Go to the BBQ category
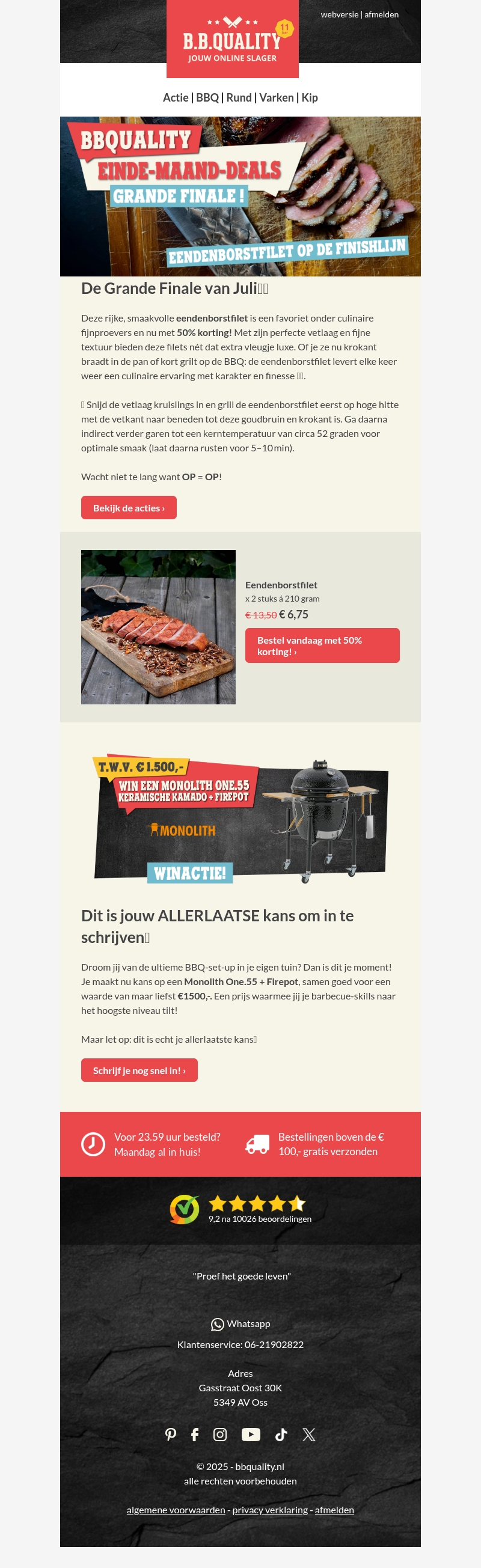Screen dimensions: 481x1568 tap(207, 97)
